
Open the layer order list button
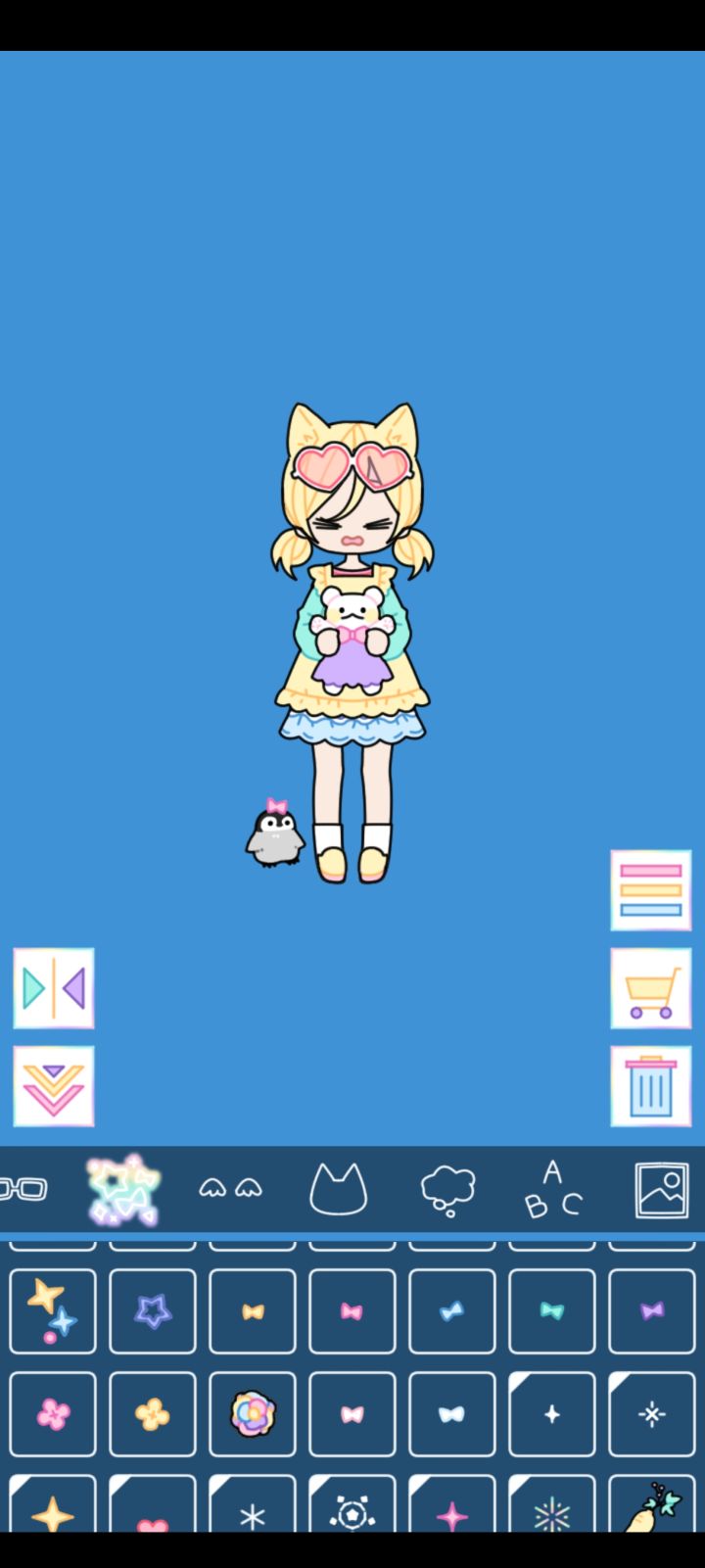[650, 889]
